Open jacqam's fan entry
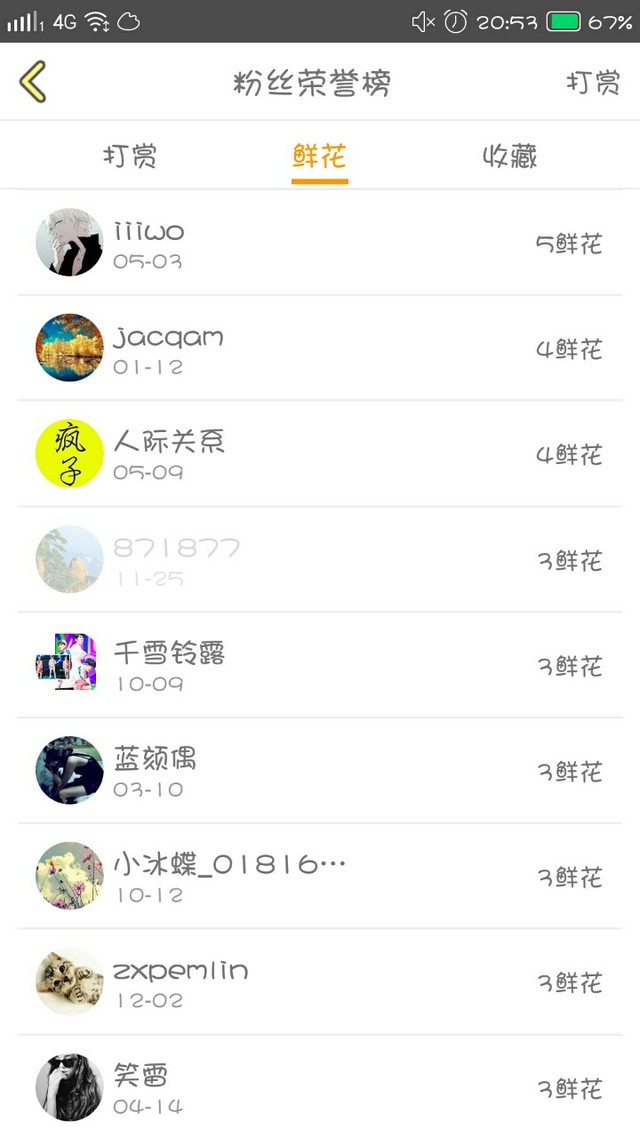The height and width of the screenshot is (1138, 640). 320,348
